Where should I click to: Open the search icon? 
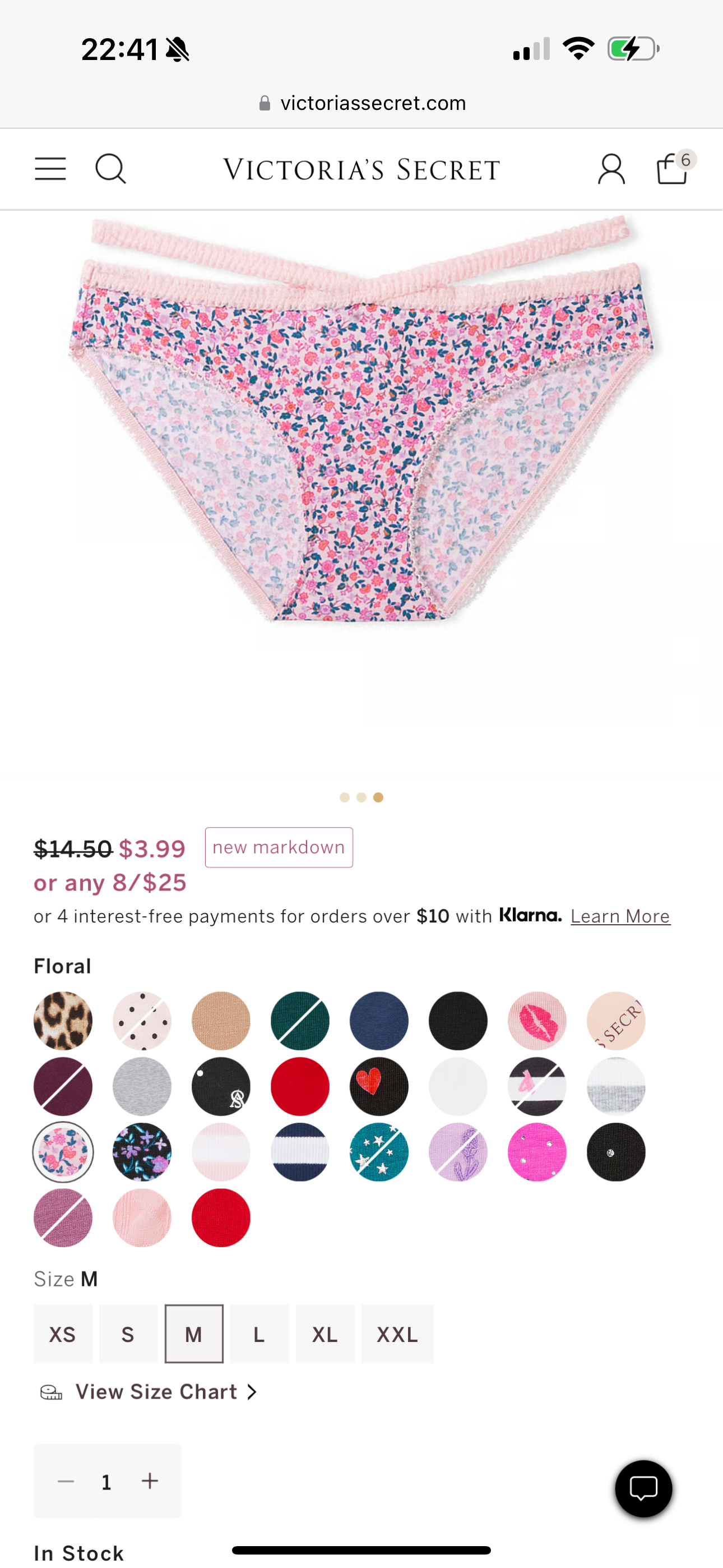coord(111,169)
